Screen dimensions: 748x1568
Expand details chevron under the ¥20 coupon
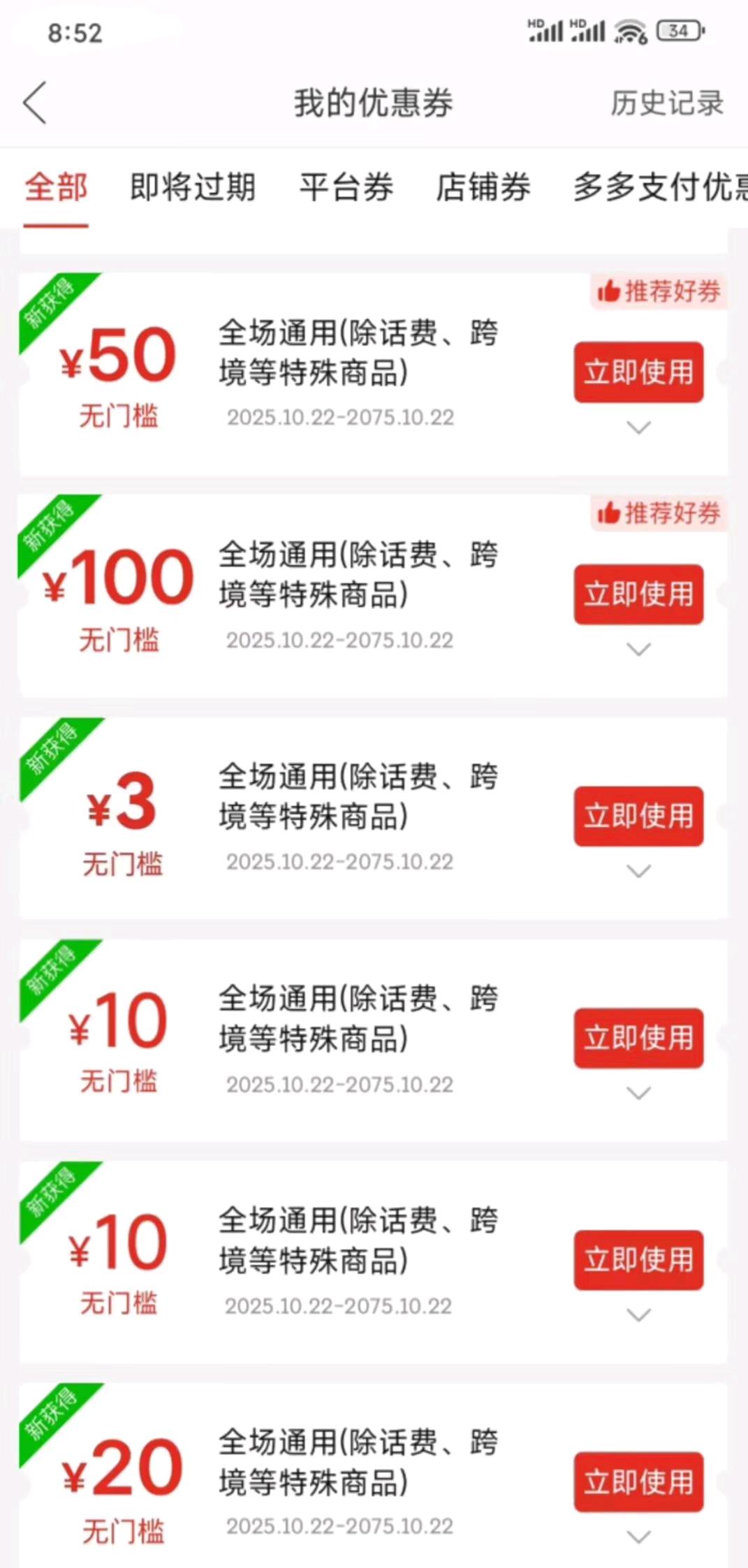tap(638, 1539)
